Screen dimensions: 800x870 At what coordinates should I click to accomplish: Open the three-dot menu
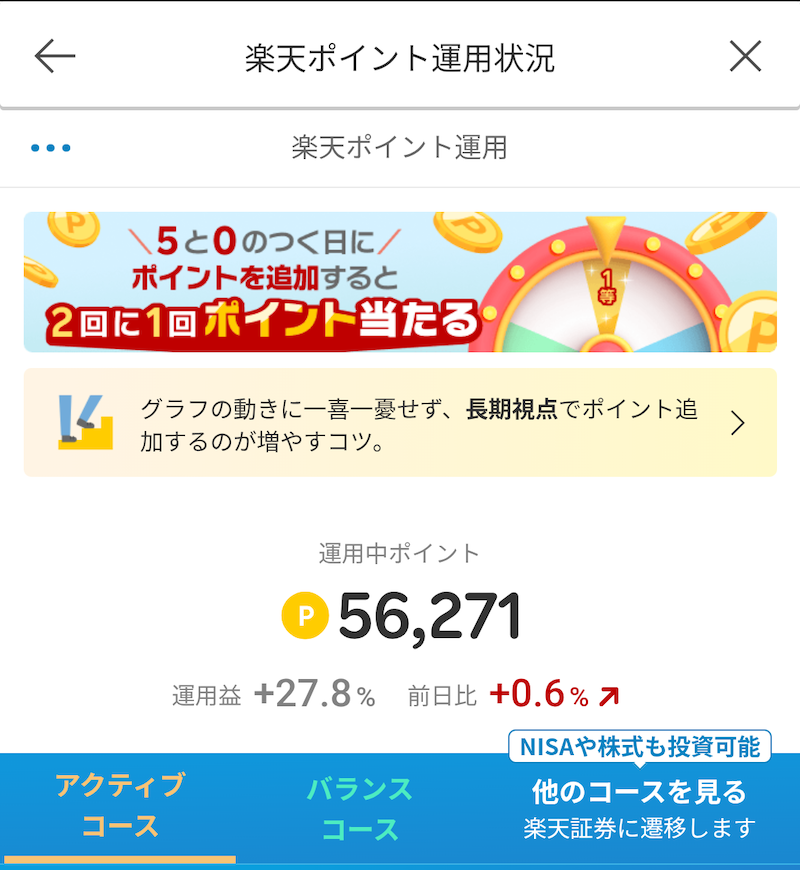coord(50,148)
